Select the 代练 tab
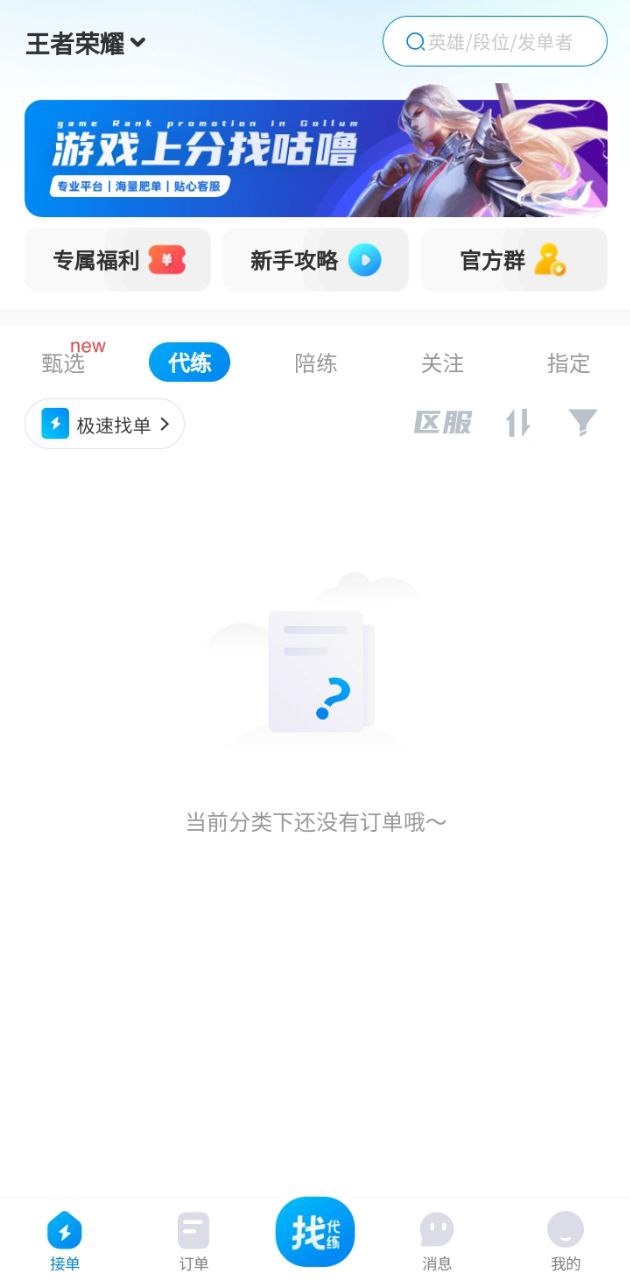Viewport: 630px width, 1280px height. pos(189,362)
